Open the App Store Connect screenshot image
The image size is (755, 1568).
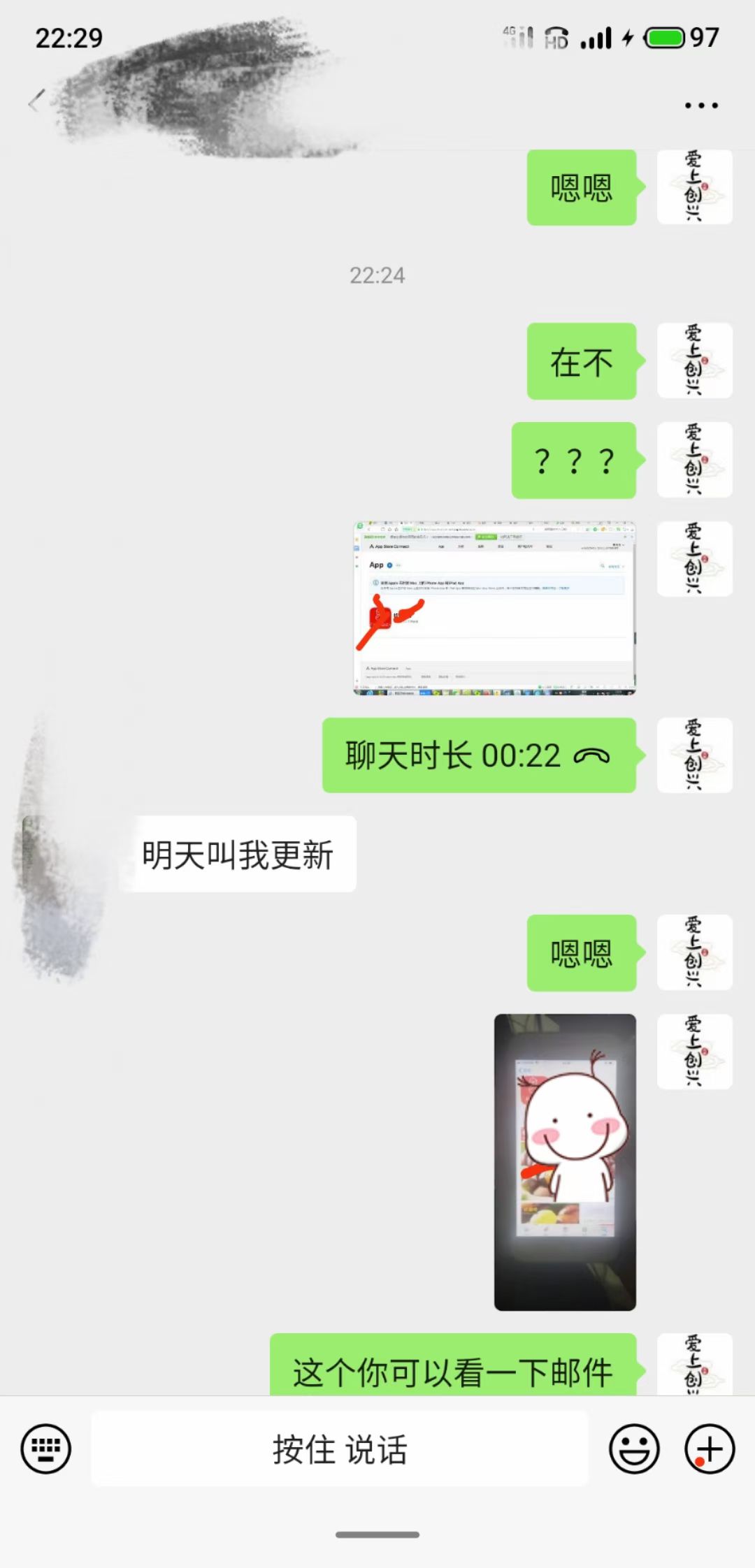(494, 608)
